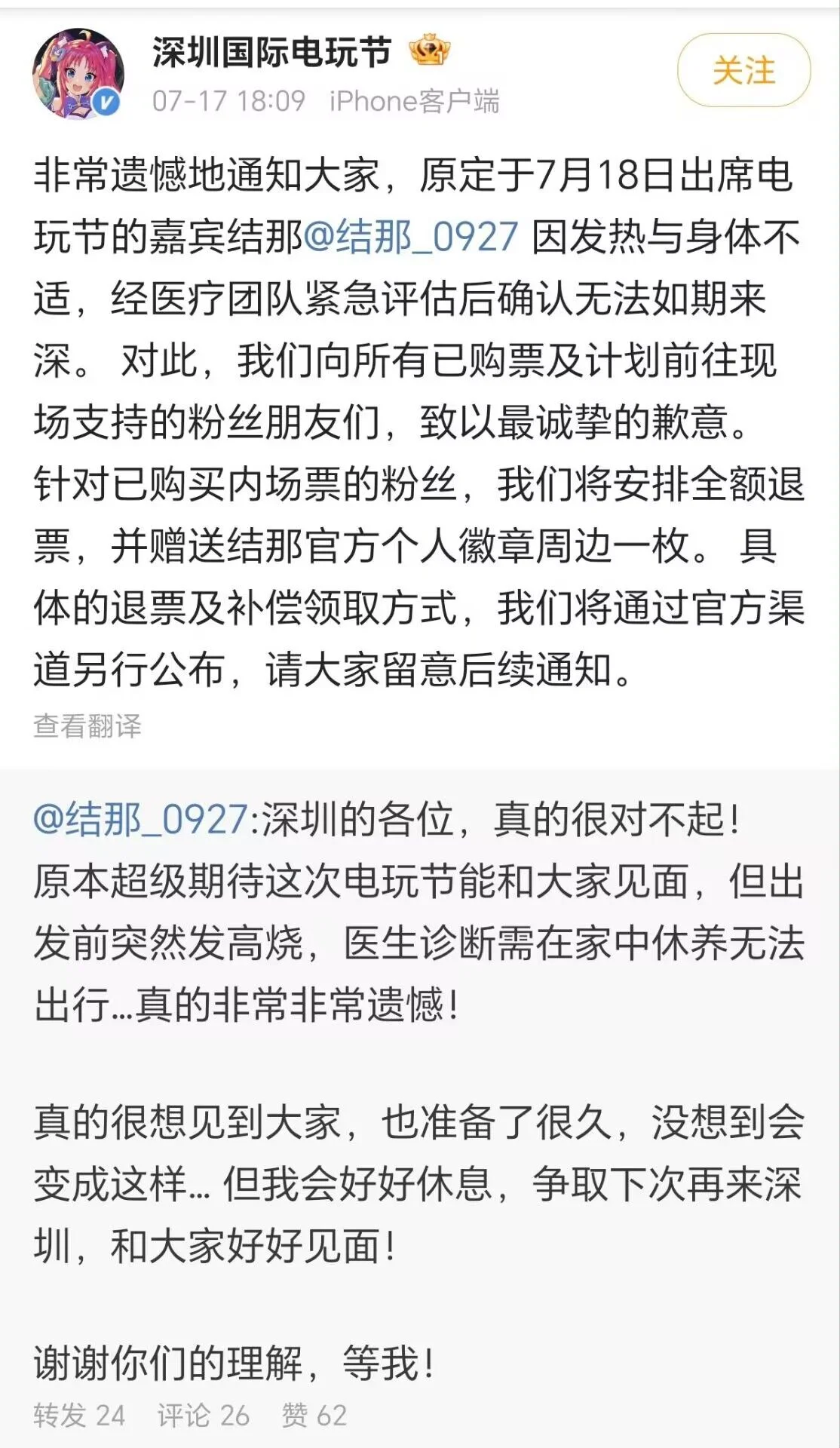The width and height of the screenshot is (840, 1448).
Task: Open the @结那_0927 mention in the main post
Action: pyautogui.click(x=410, y=237)
